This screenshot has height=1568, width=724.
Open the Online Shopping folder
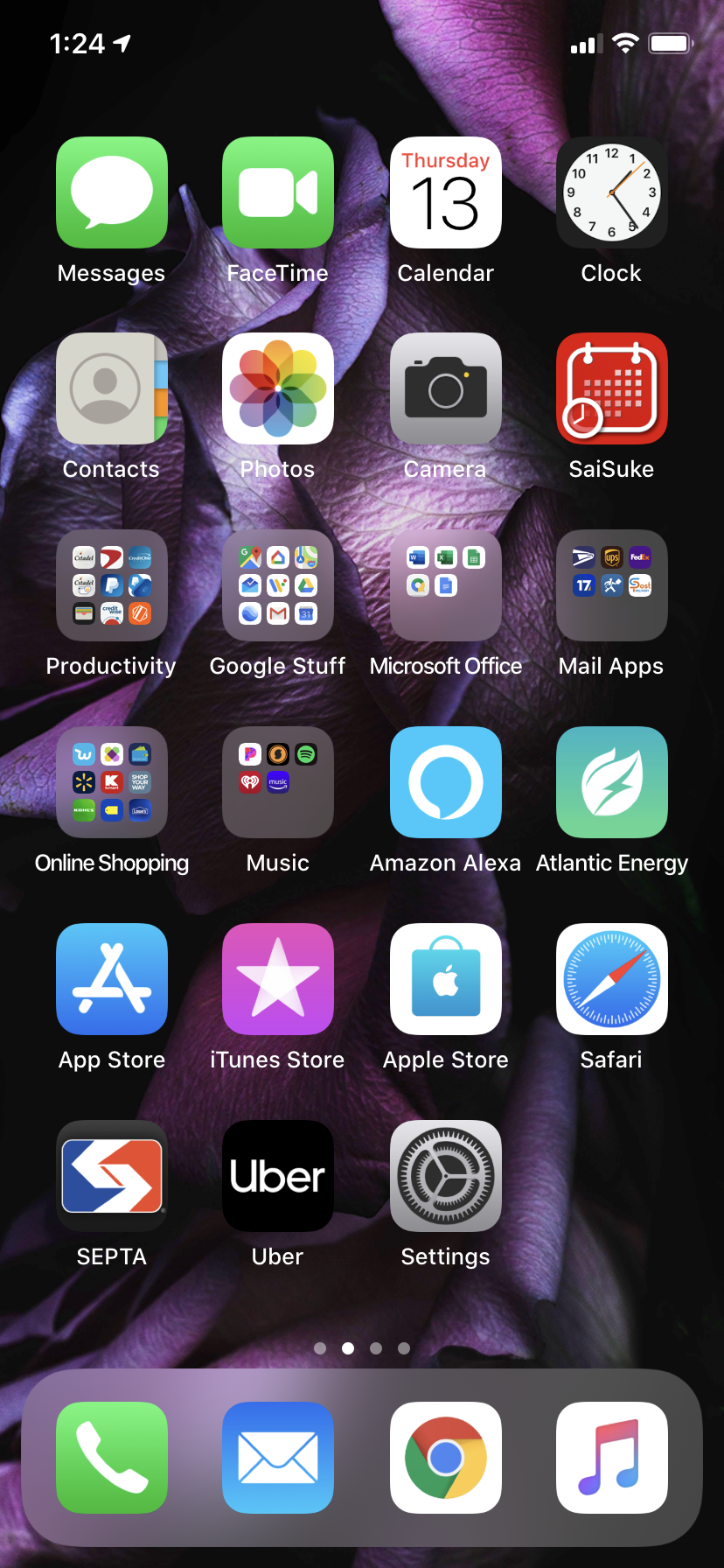pyautogui.click(x=112, y=782)
